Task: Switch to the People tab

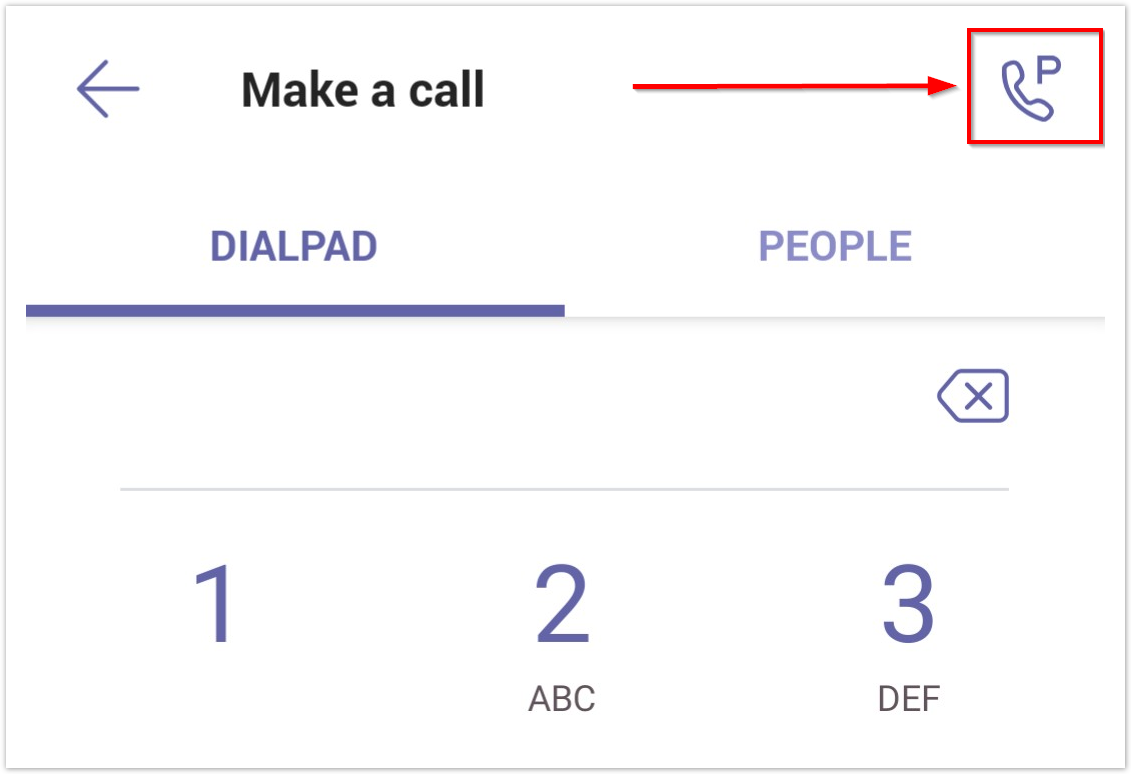Action: point(835,247)
